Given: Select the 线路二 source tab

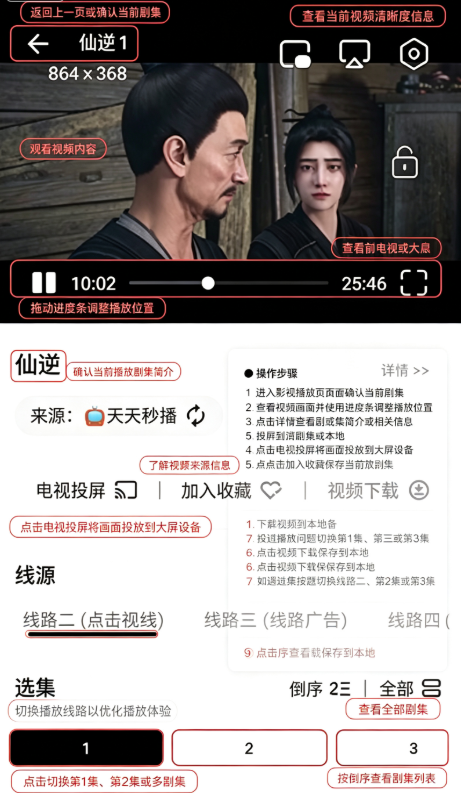Looking at the screenshot, I should click(93, 620).
